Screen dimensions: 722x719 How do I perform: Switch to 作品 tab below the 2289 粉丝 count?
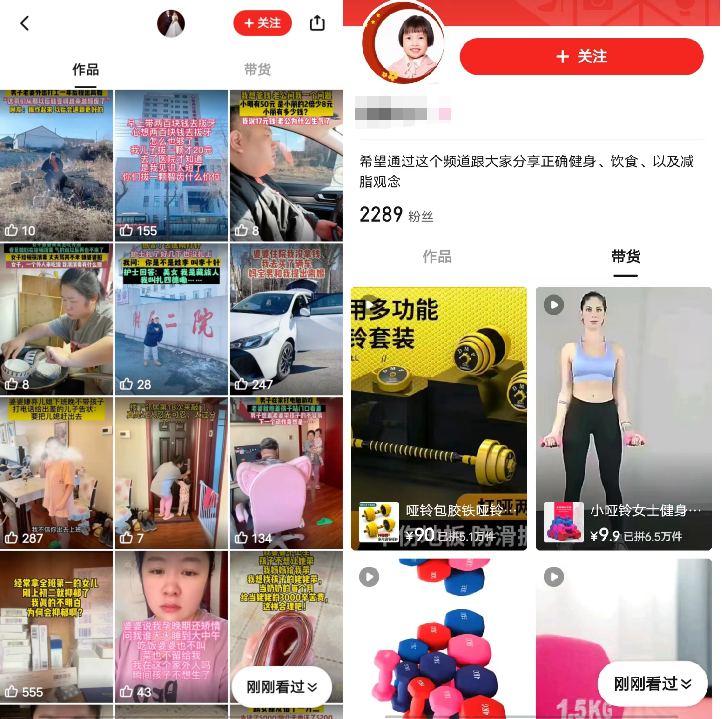(437, 256)
